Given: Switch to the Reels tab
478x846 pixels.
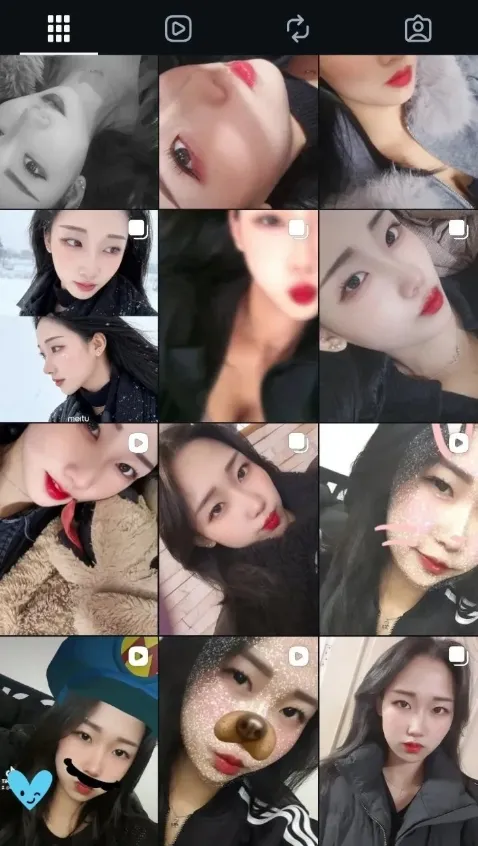Looking at the screenshot, I should click(178, 28).
